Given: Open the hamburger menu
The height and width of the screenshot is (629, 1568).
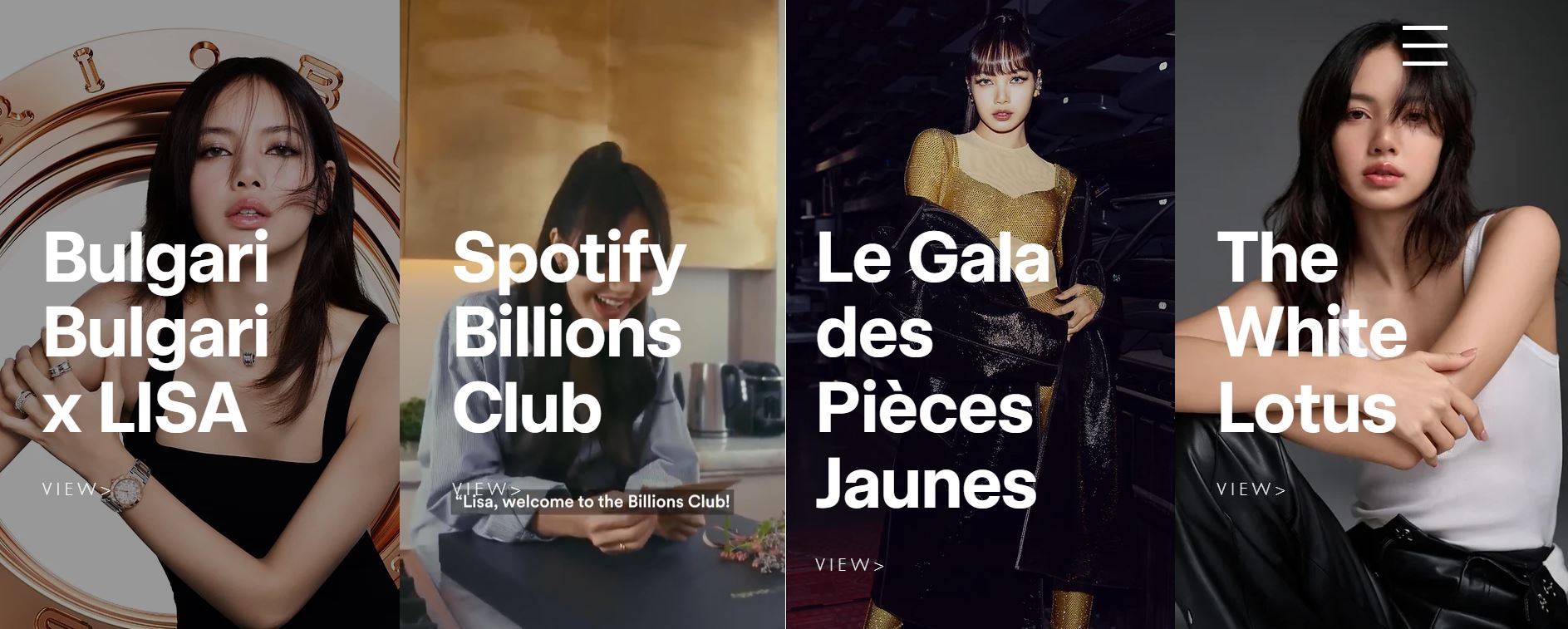Looking at the screenshot, I should pos(1424,45).
